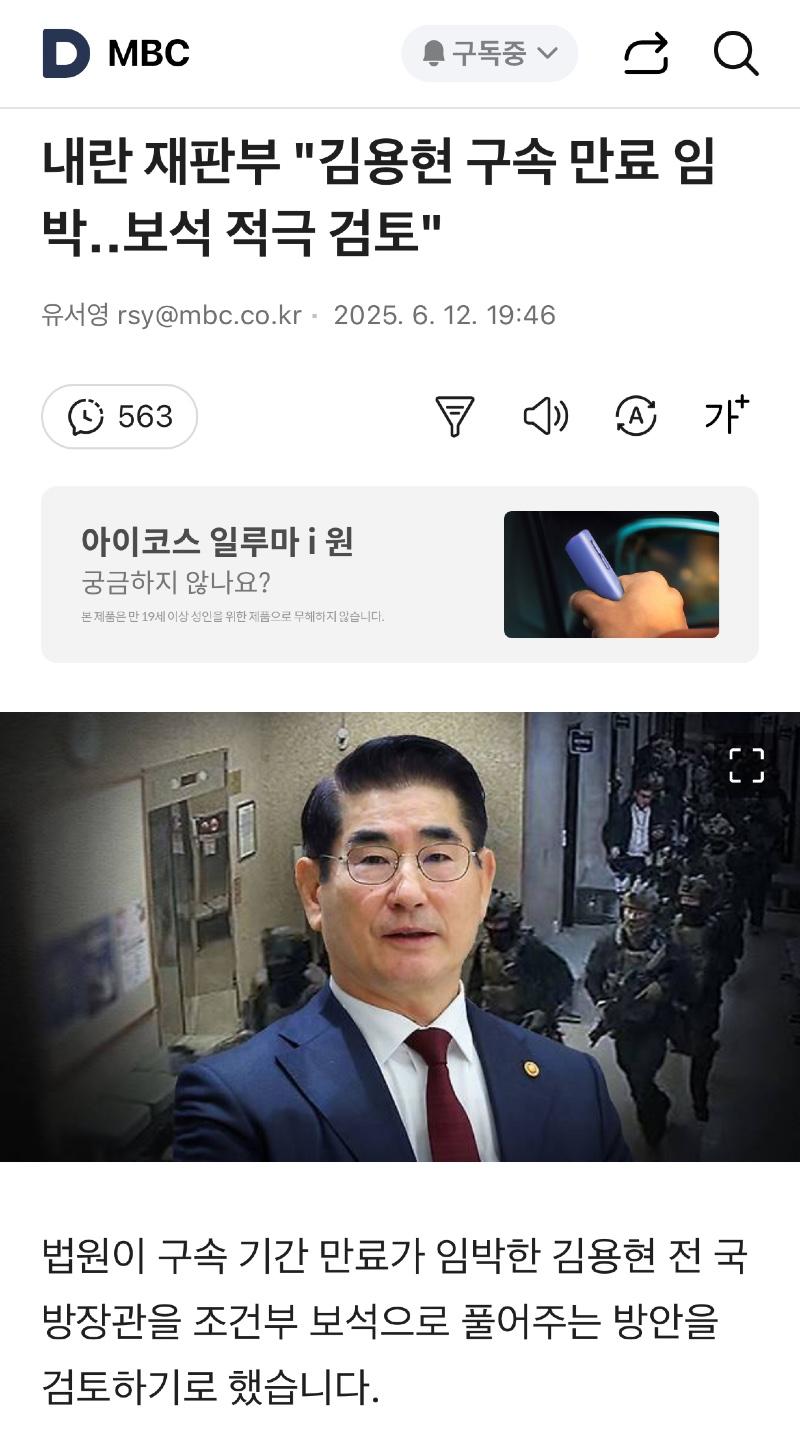Image resolution: width=800 pixels, height=1442 pixels.
Task: Share this article
Action: pyautogui.click(x=645, y=53)
